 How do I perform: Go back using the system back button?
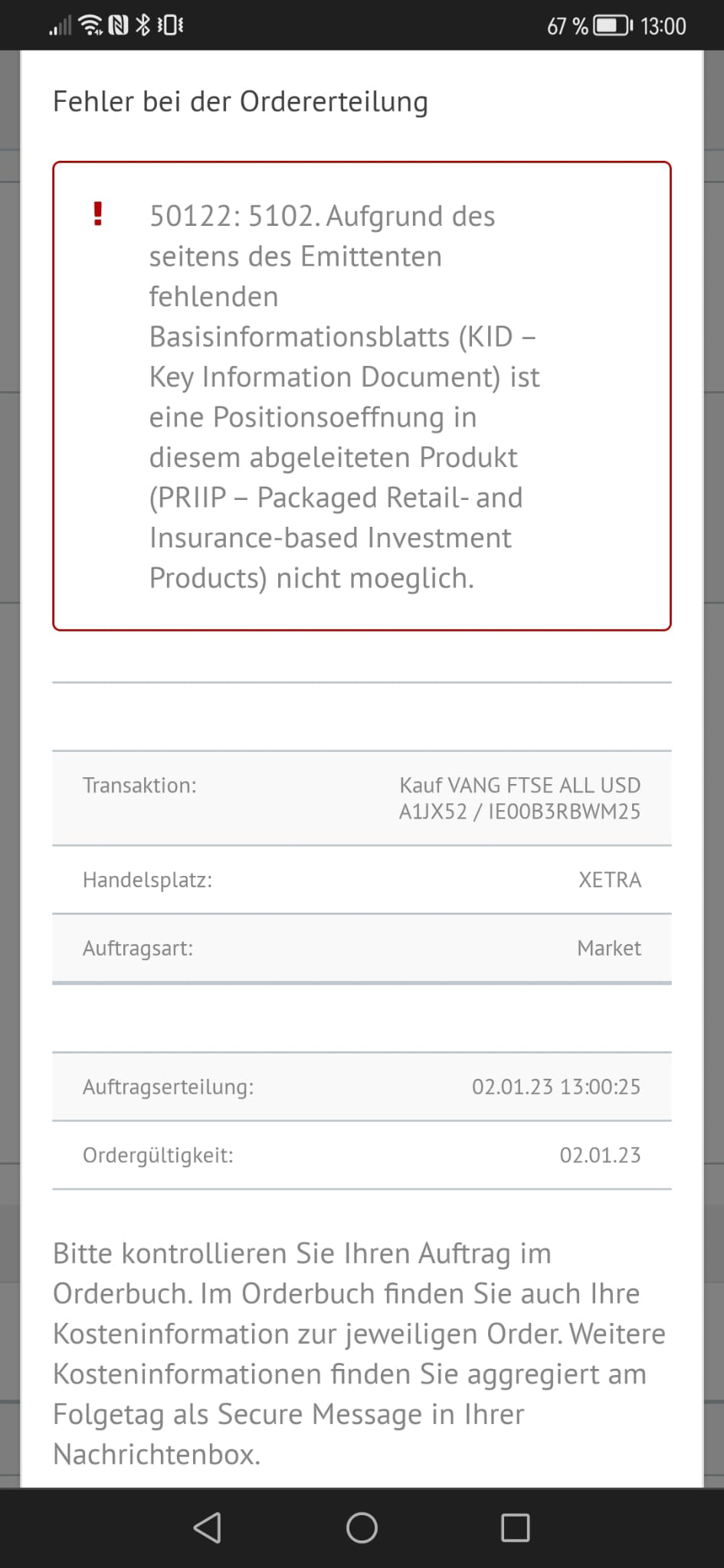(x=208, y=1527)
